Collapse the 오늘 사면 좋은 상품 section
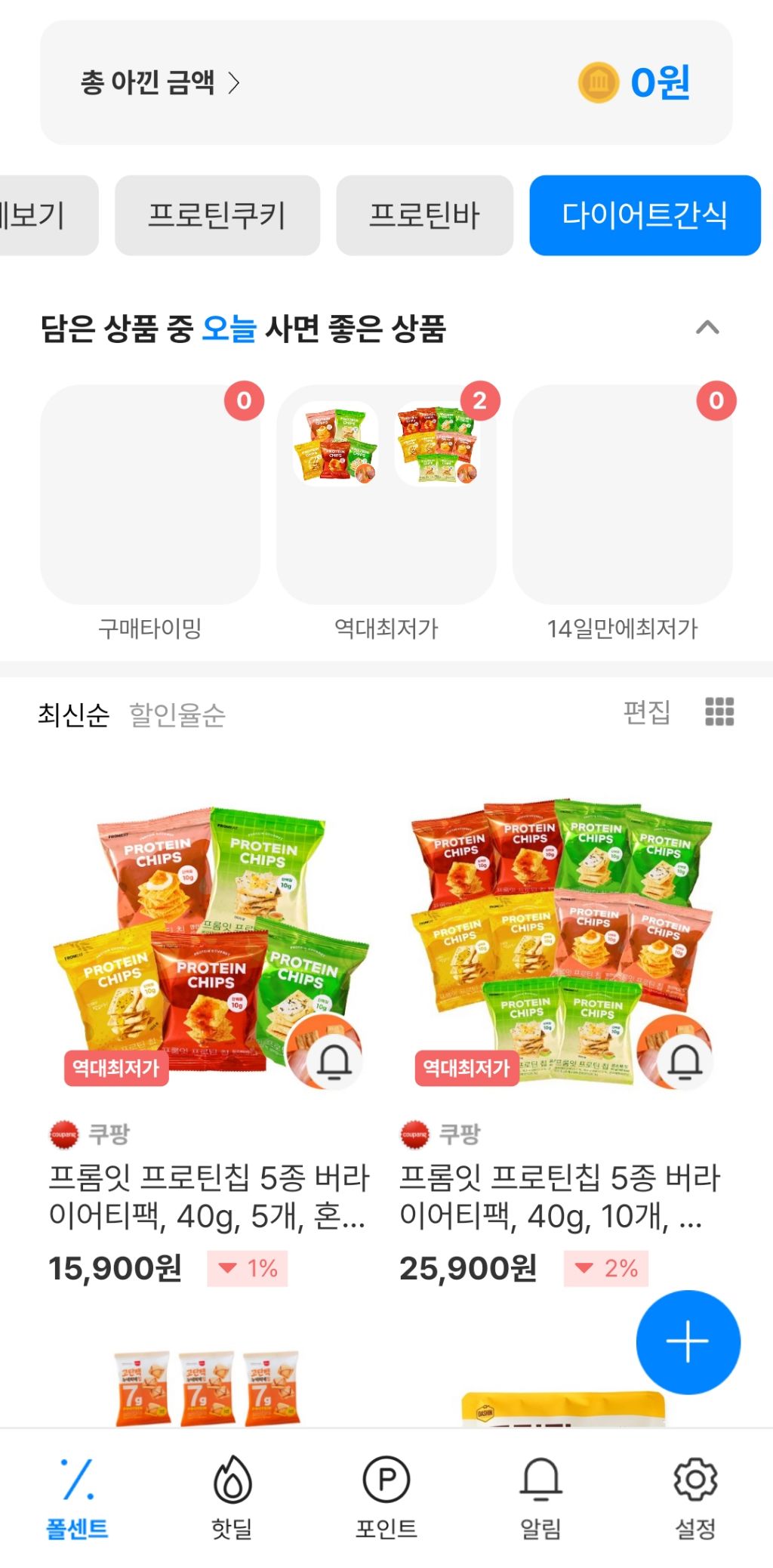This screenshot has width=773, height=1568. coord(707,328)
